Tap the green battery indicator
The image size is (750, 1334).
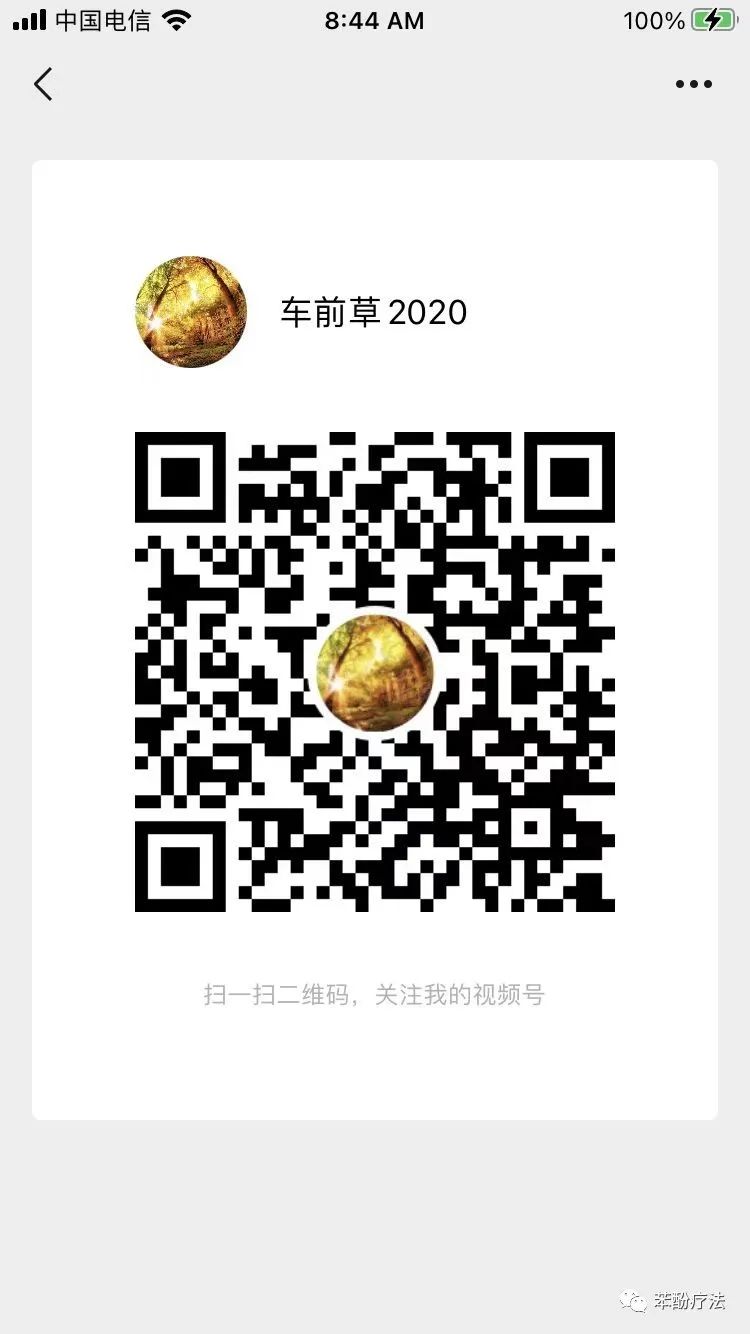click(712, 19)
